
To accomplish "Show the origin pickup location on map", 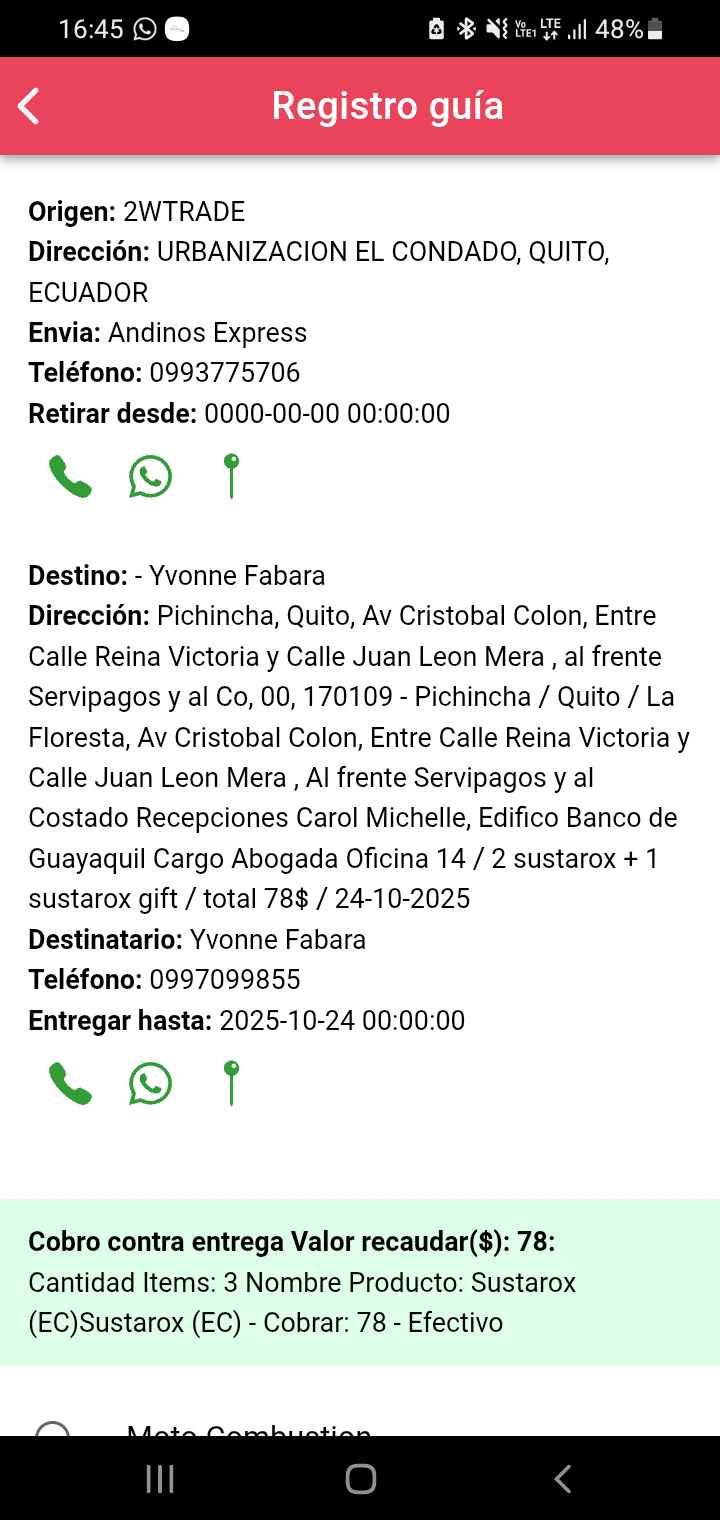I will tap(231, 476).
